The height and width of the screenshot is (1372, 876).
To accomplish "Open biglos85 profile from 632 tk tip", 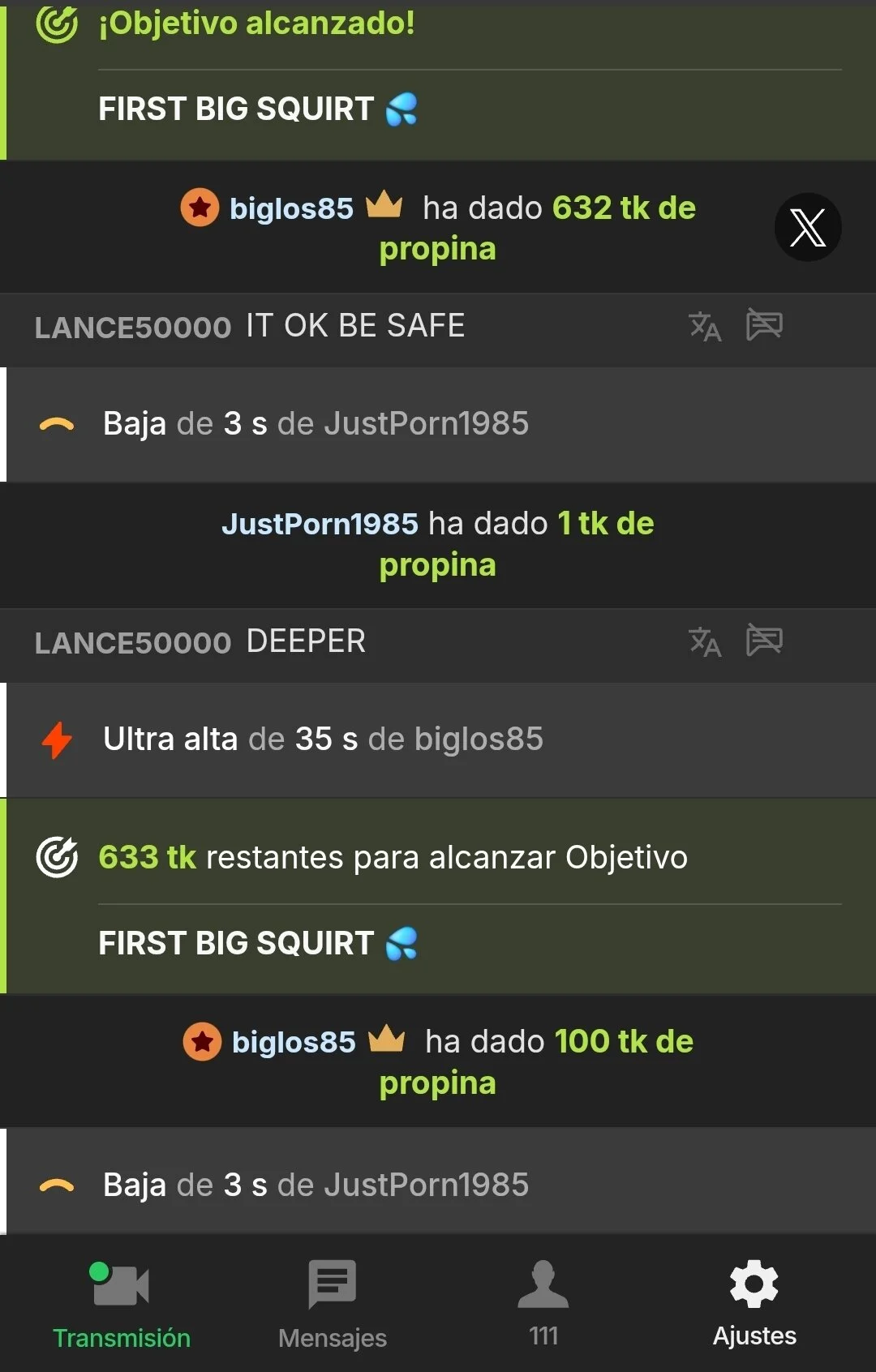I will (291, 208).
